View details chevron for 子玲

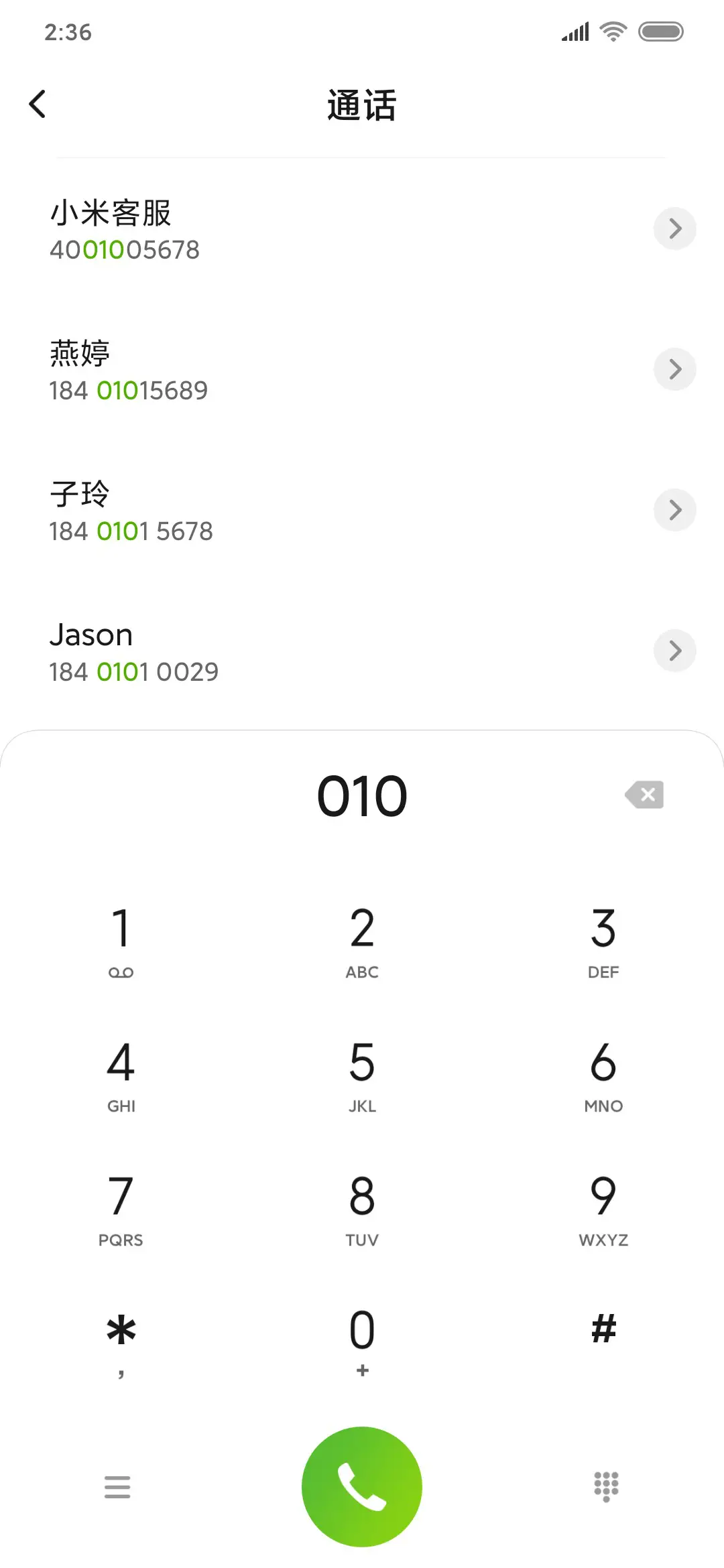tap(674, 510)
